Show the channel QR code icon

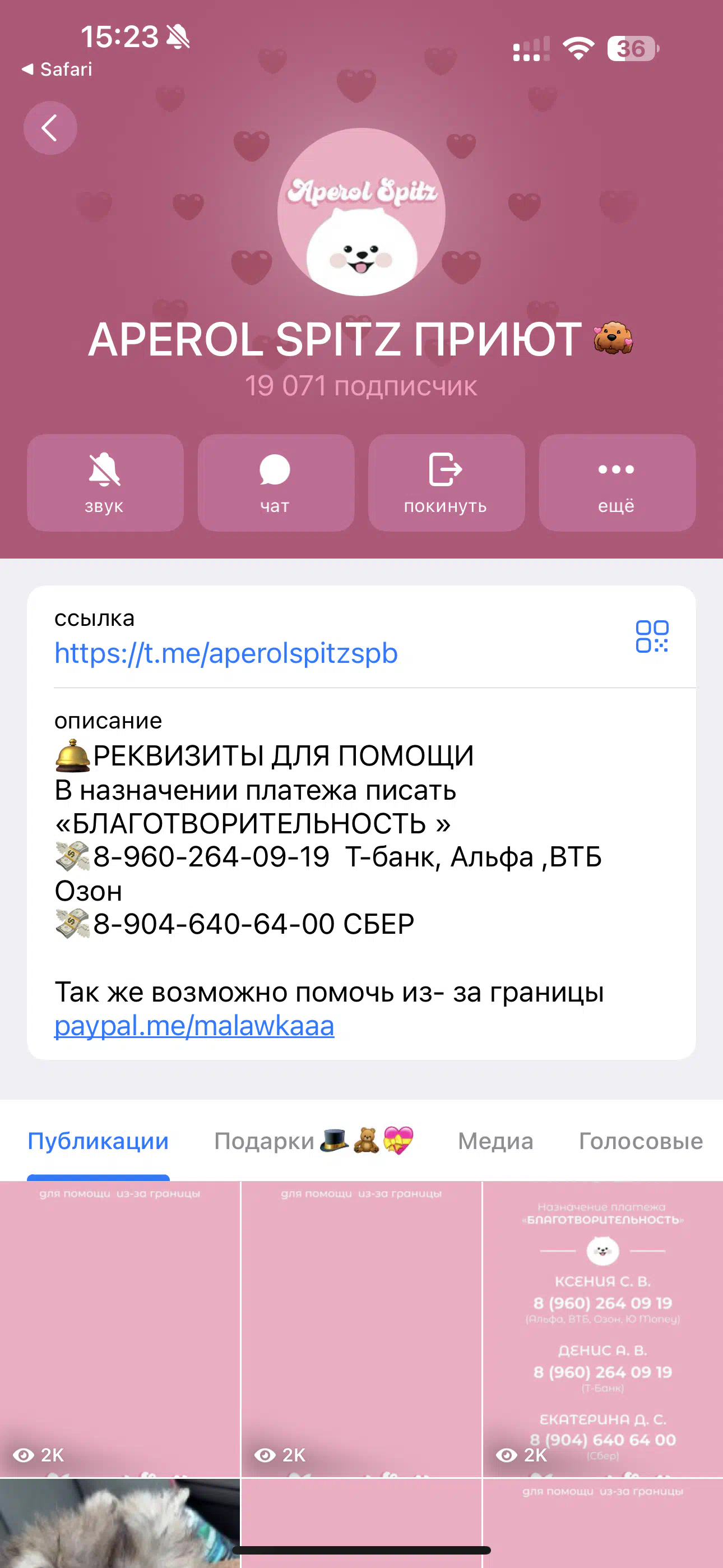click(652, 637)
